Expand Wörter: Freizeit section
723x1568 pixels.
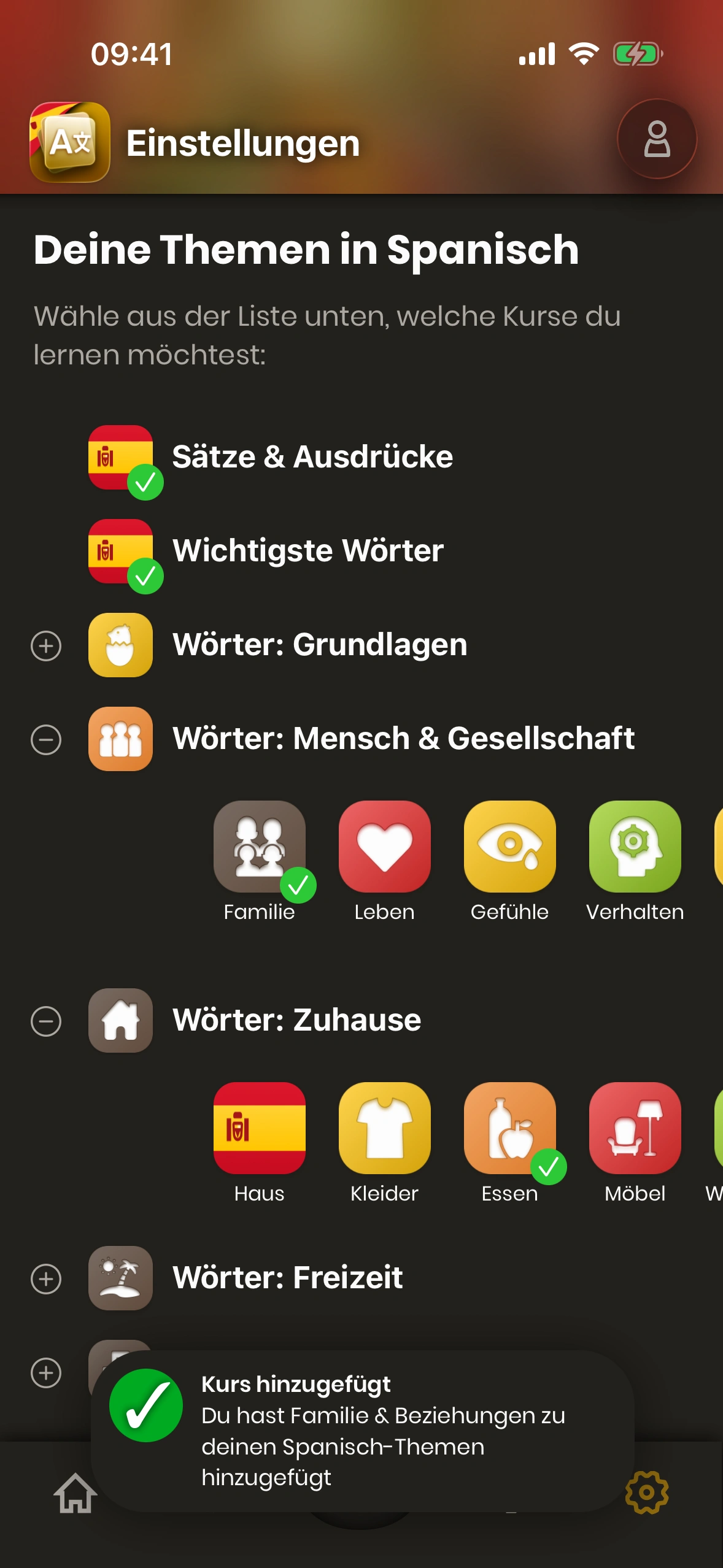click(x=46, y=1279)
